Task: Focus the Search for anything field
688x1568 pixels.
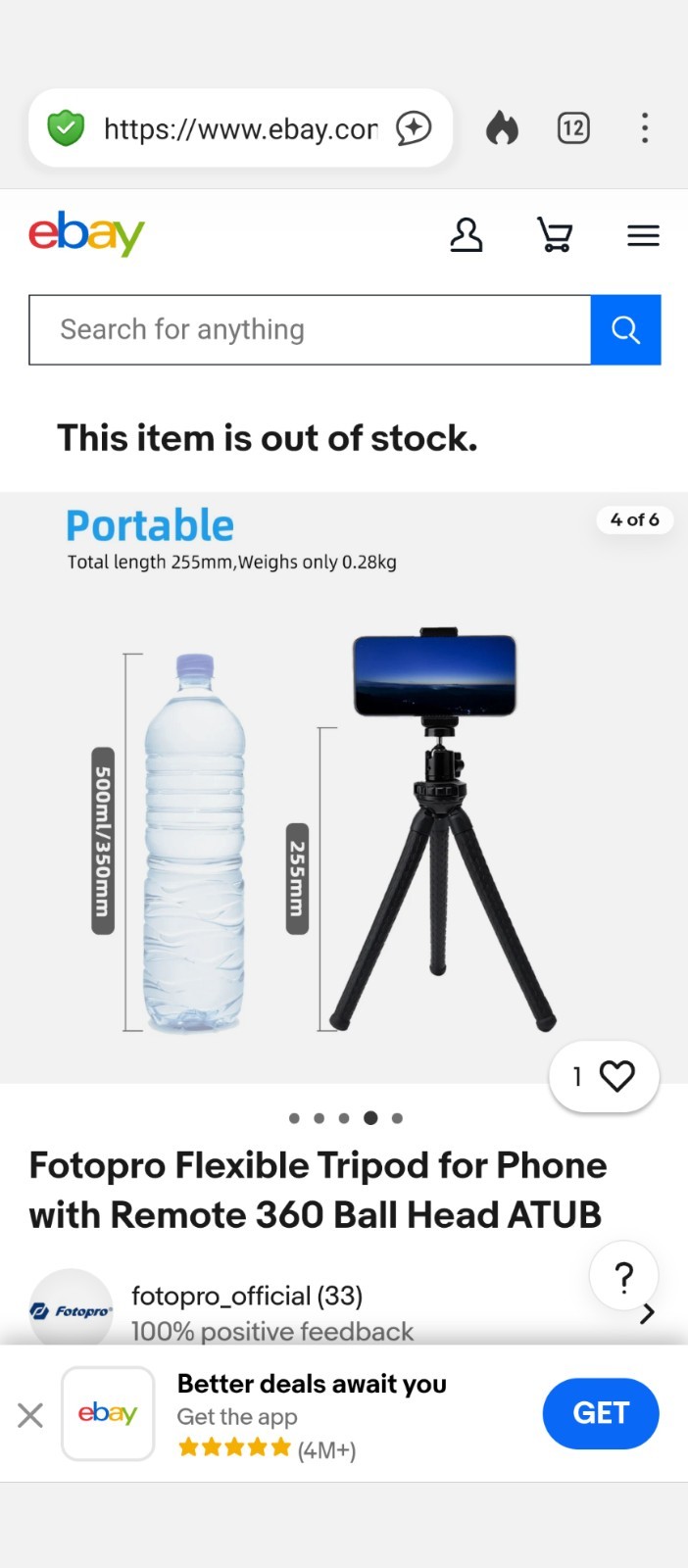Action: click(310, 330)
